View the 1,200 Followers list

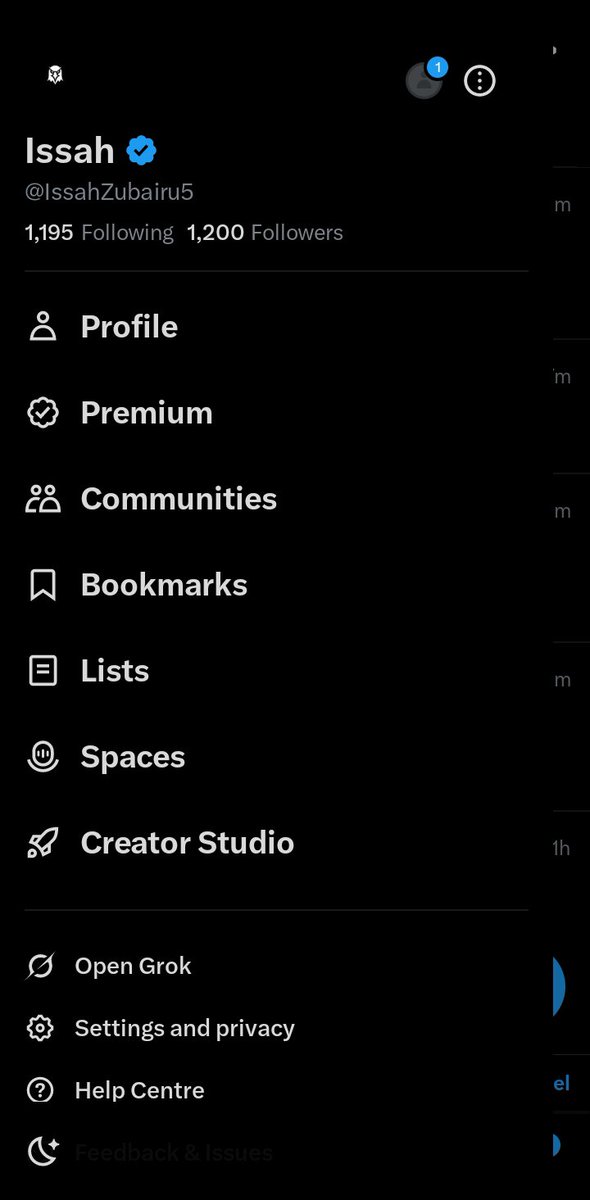[265, 233]
